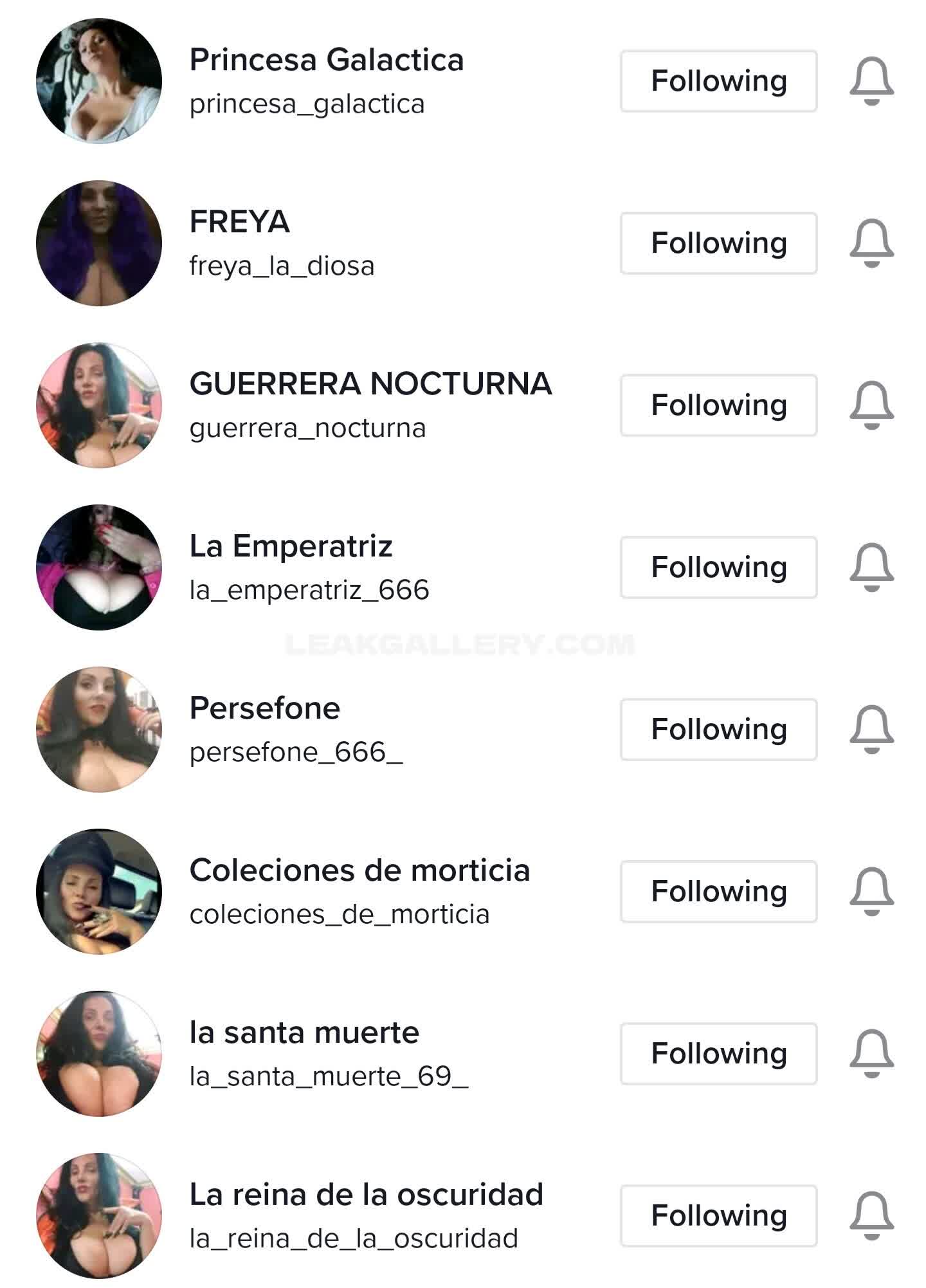Open notification bell for Princesa Galactica
This screenshot has height=1288, width=926.
(x=871, y=81)
